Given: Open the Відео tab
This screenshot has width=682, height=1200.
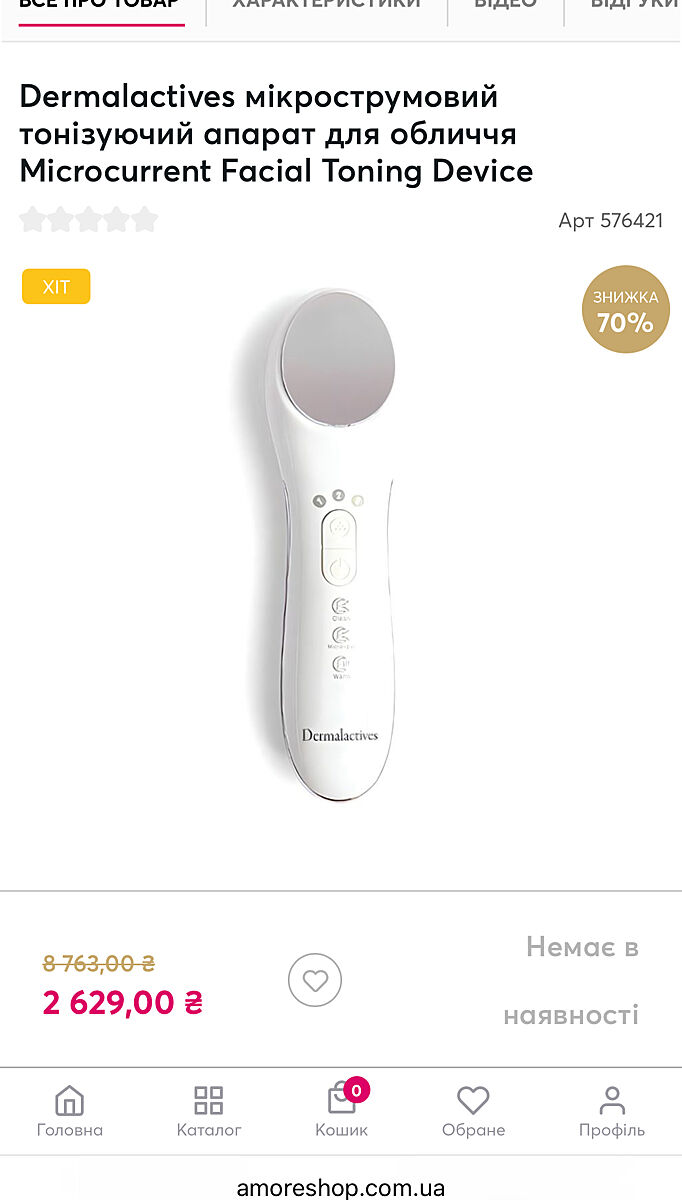Looking at the screenshot, I should click(505, 5).
